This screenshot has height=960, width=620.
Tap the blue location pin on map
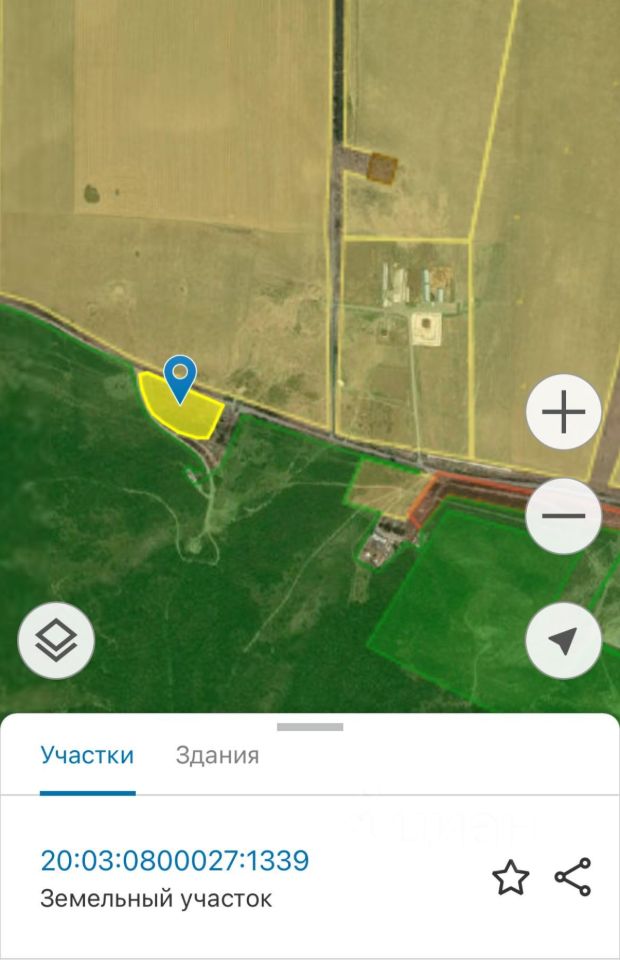(x=180, y=379)
